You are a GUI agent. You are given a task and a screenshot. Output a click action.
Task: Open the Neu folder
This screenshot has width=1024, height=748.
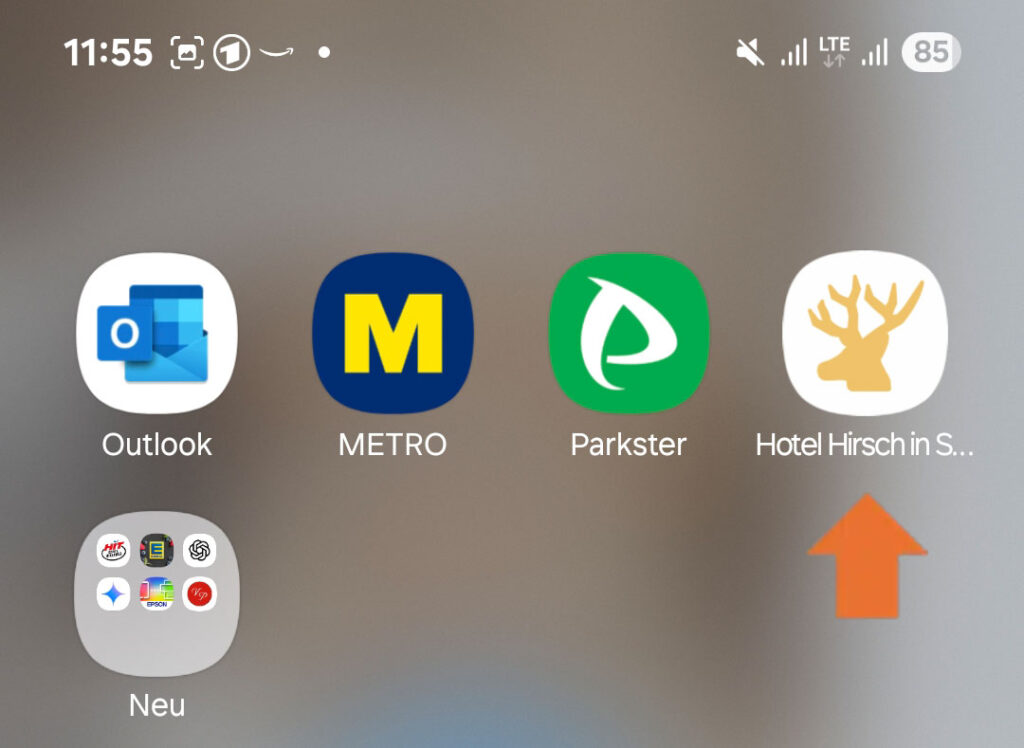coord(157,593)
